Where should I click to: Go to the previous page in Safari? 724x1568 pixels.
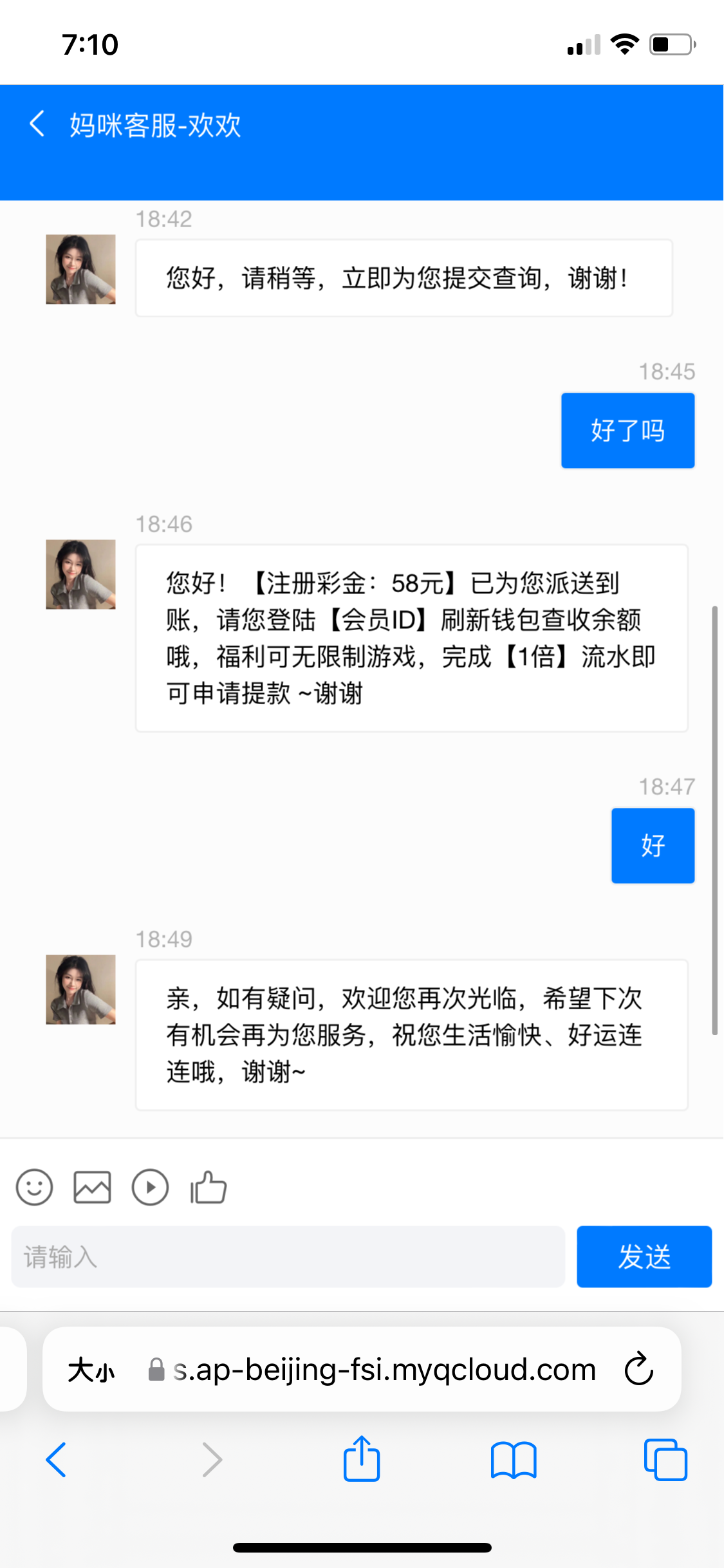(57, 1459)
